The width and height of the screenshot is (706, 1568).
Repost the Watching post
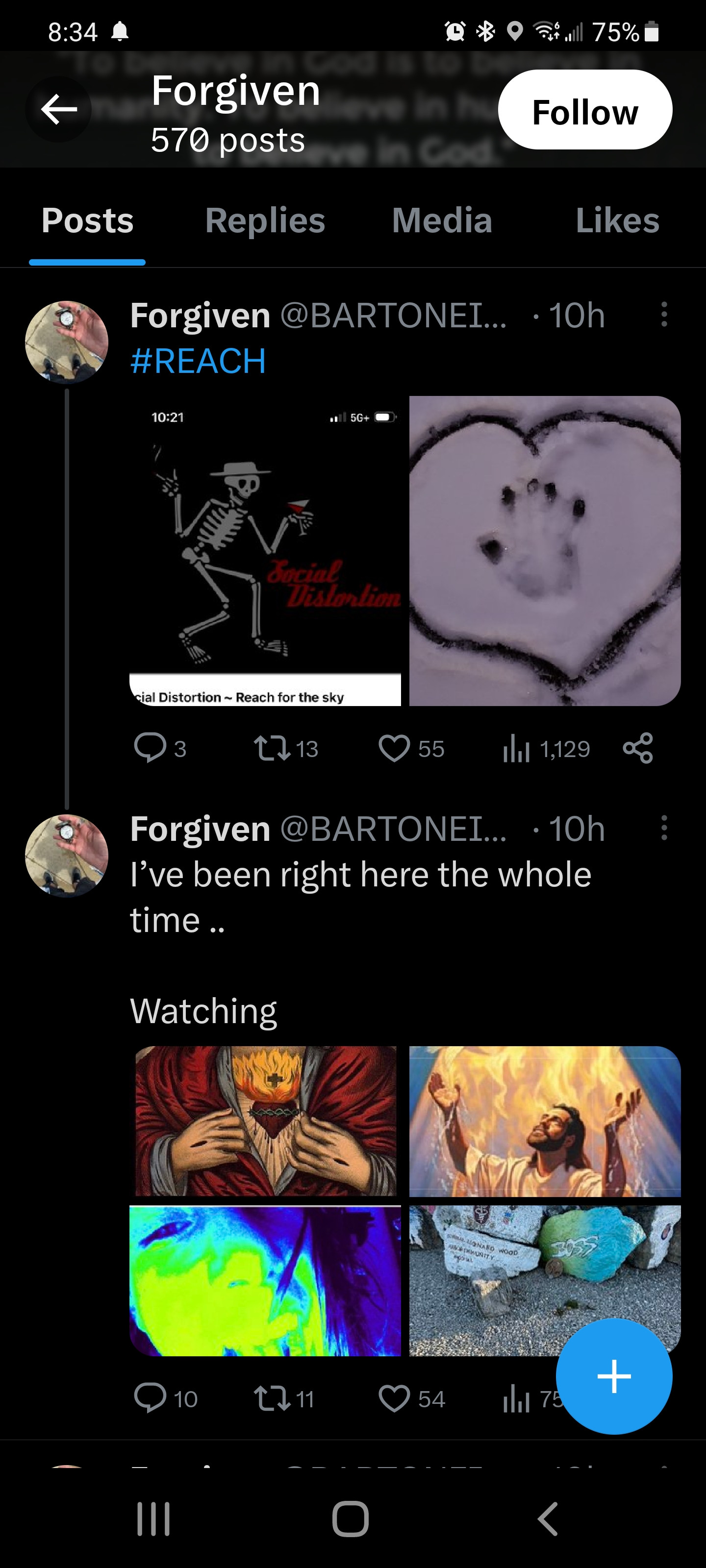[x=272, y=1398]
